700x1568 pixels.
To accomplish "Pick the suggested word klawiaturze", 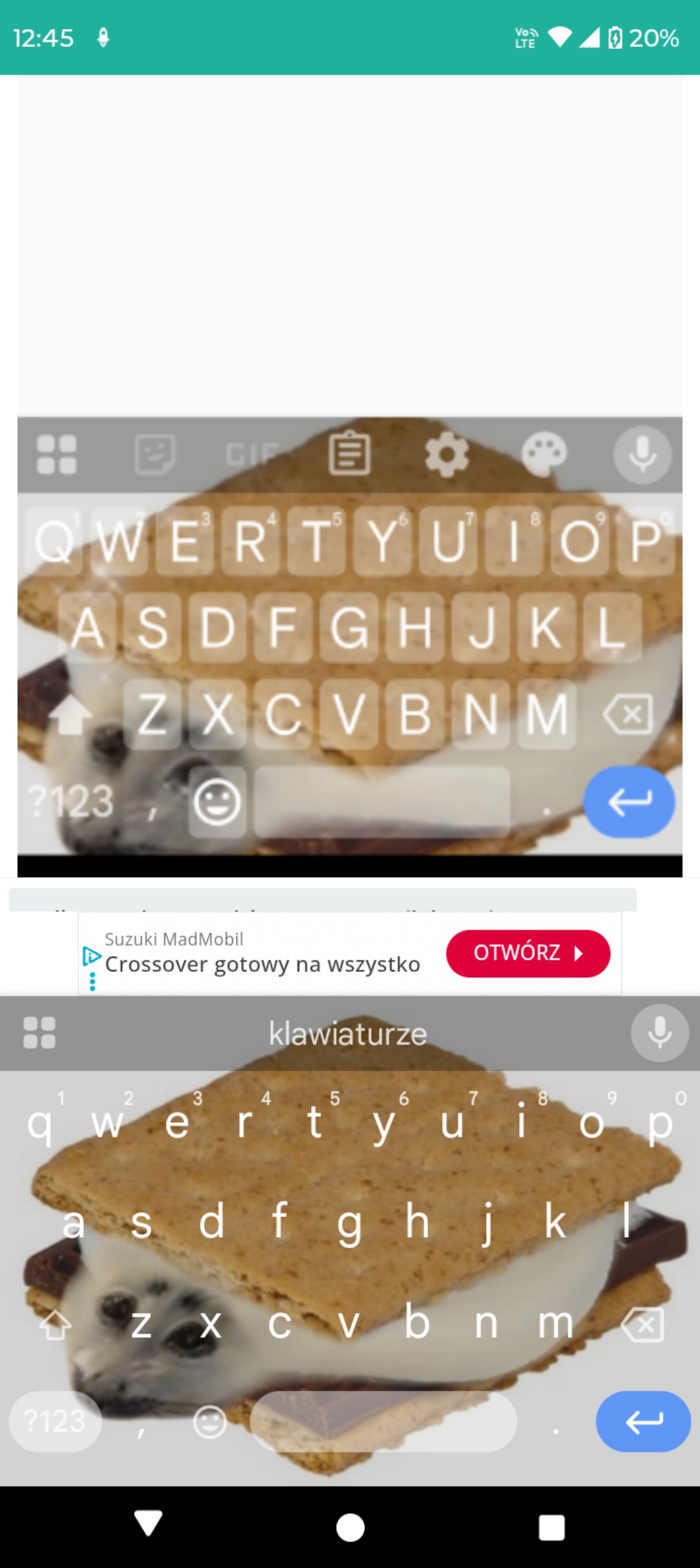I will click(347, 1033).
